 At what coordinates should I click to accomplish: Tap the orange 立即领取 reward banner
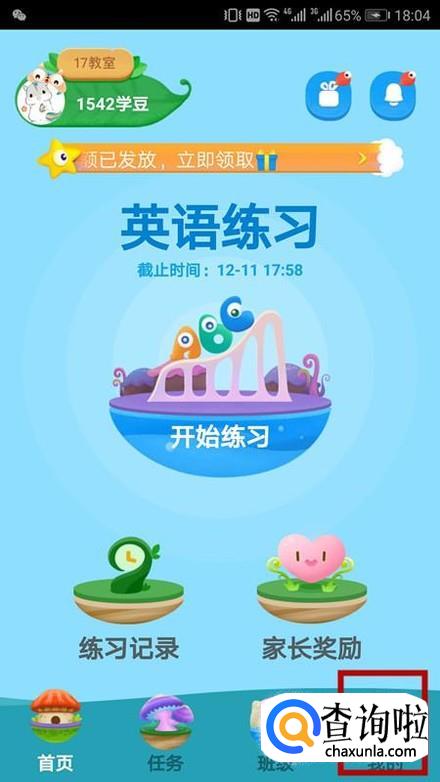220,159
